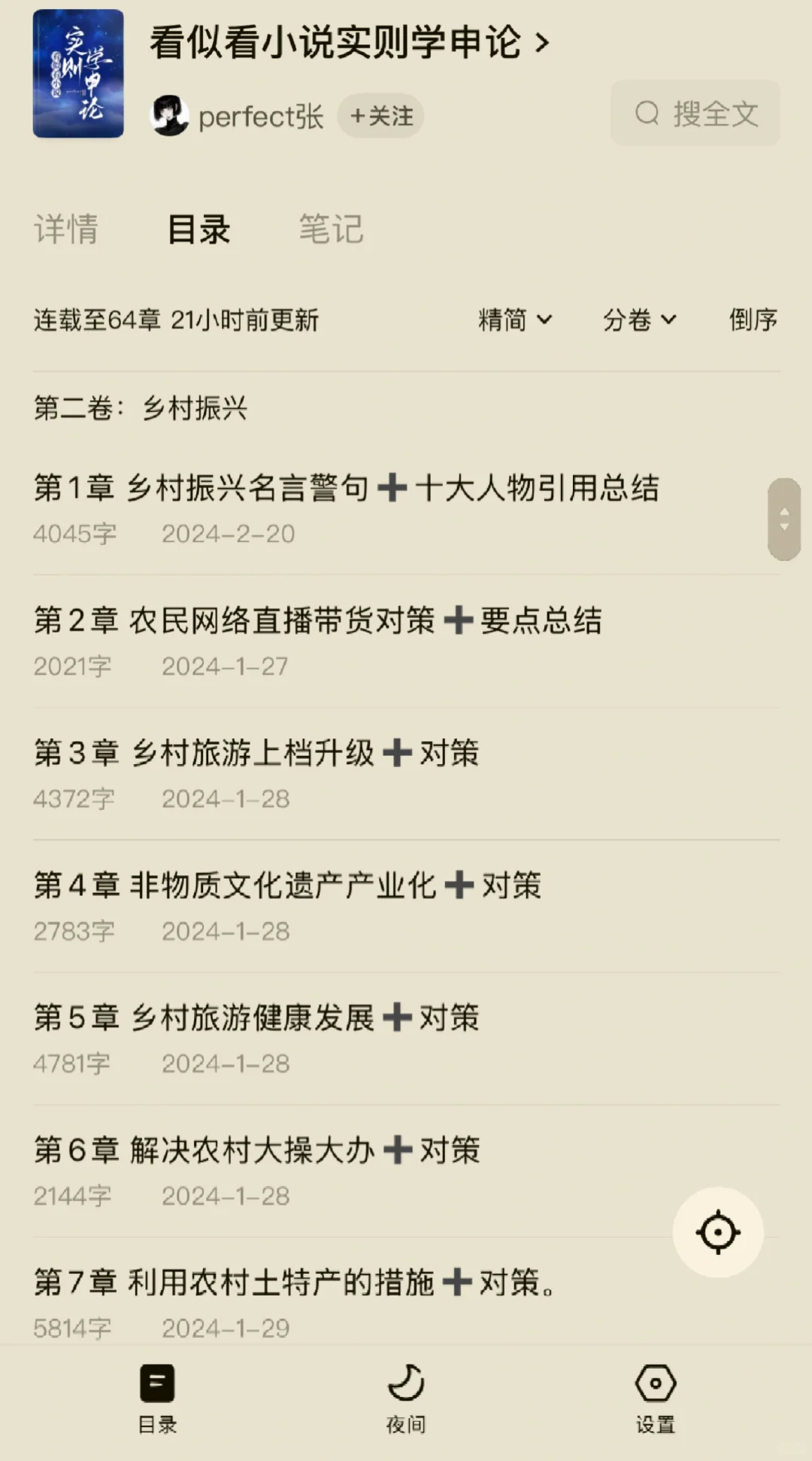The height and width of the screenshot is (1461, 812).
Task: Follow author perfect张 with +关注
Action: pos(380,116)
